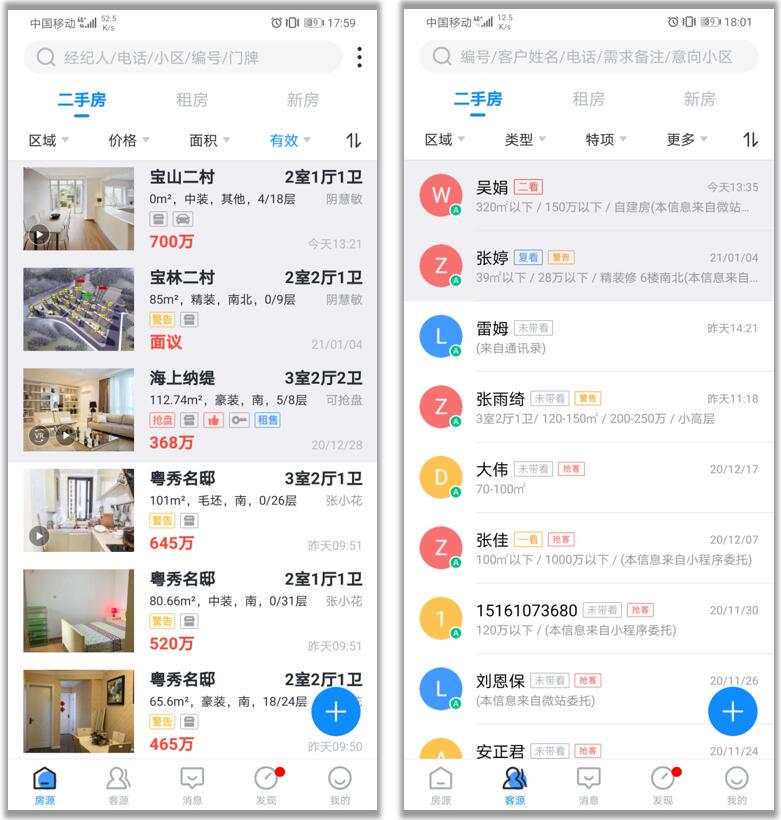781x820 pixels.
Task: Open the 类型 type filter dropdown
Action: [516, 141]
